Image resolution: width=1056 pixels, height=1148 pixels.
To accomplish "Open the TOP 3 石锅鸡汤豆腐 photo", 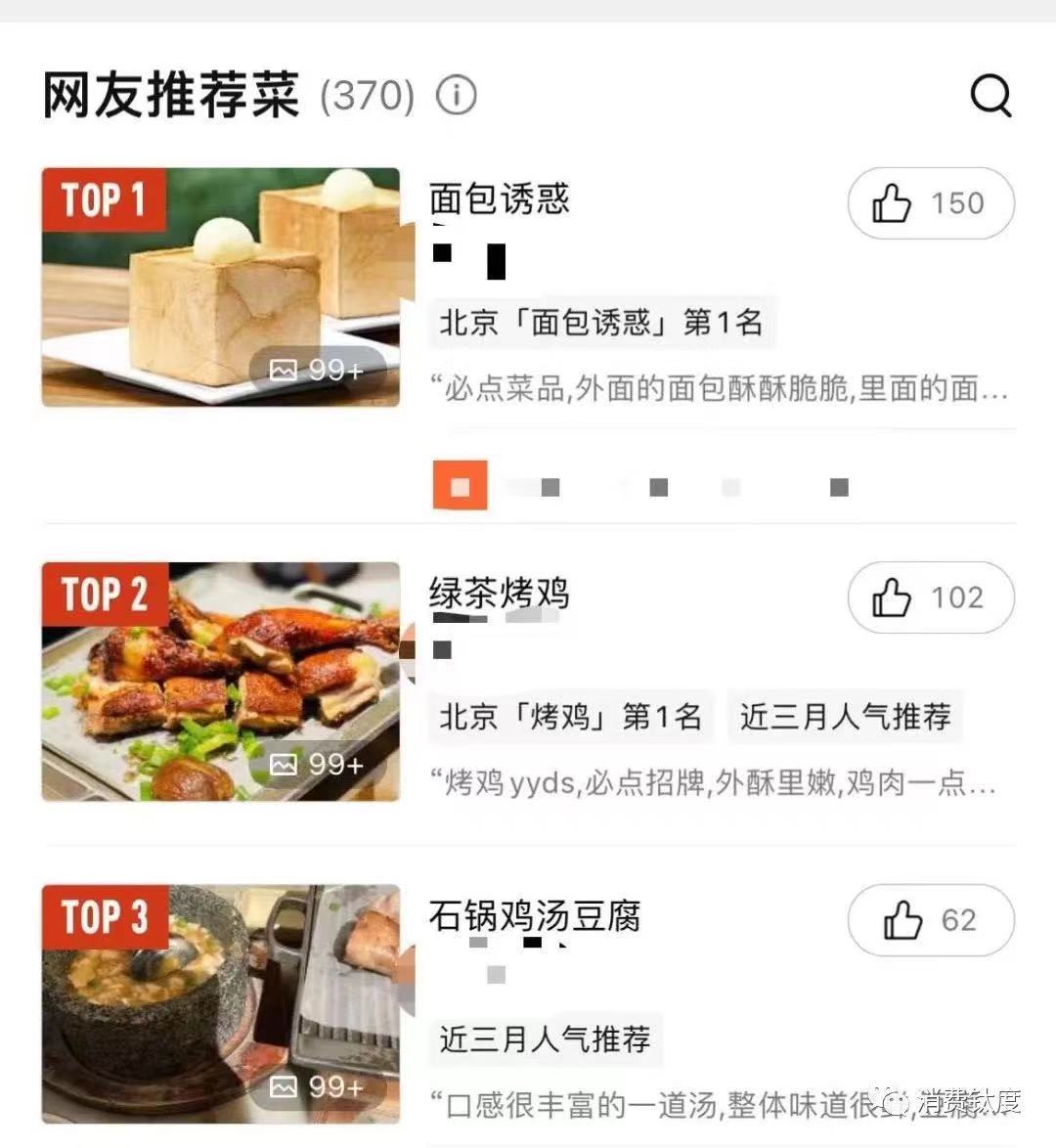I will tap(220, 1004).
